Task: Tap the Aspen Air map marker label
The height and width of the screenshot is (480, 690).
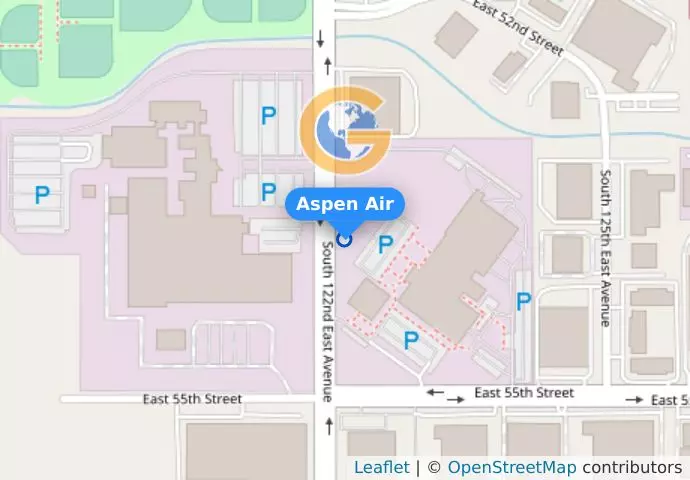Action: tap(345, 204)
